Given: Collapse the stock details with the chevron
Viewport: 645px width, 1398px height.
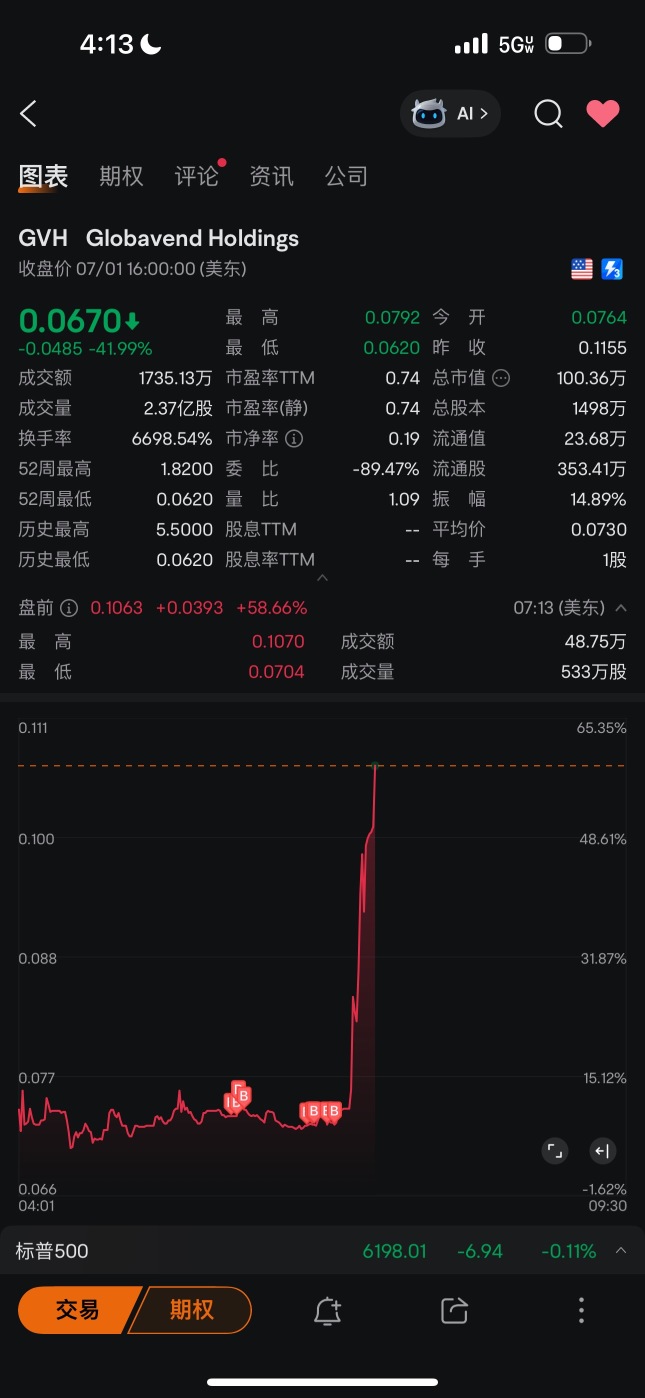Looking at the screenshot, I should 322,578.
